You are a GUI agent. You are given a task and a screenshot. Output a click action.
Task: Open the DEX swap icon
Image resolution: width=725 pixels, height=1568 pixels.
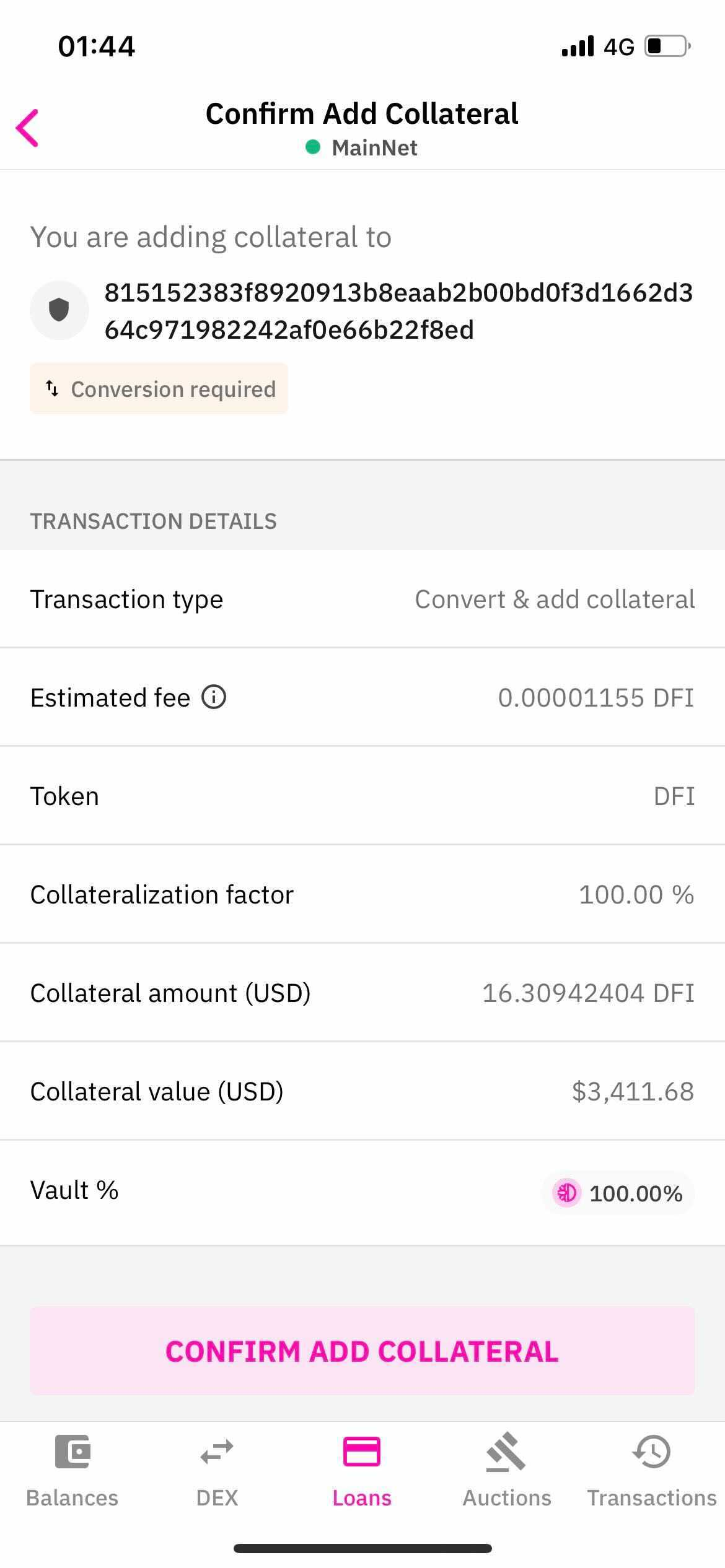tap(217, 1450)
